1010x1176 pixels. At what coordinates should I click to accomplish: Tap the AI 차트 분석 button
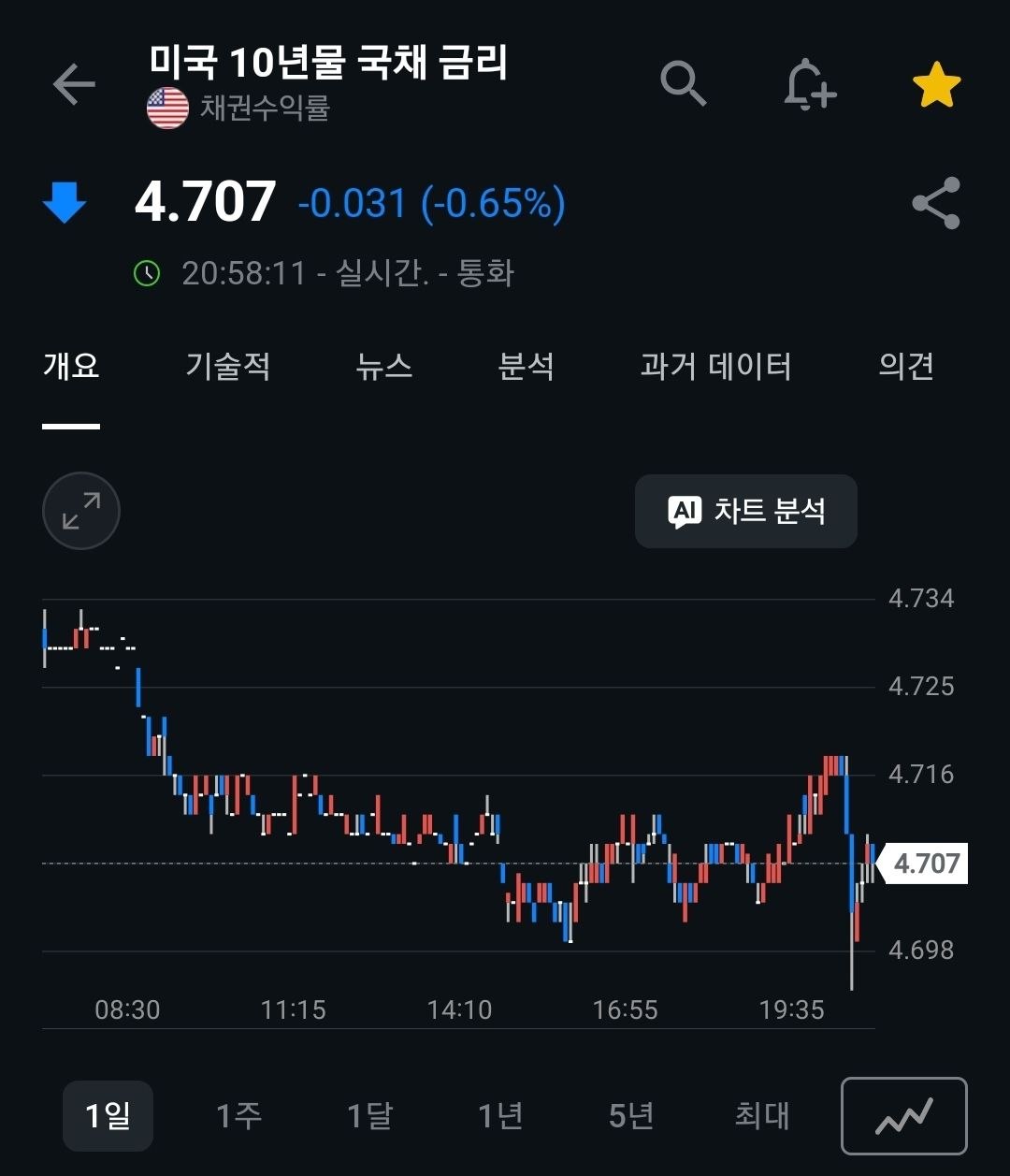click(746, 511)
